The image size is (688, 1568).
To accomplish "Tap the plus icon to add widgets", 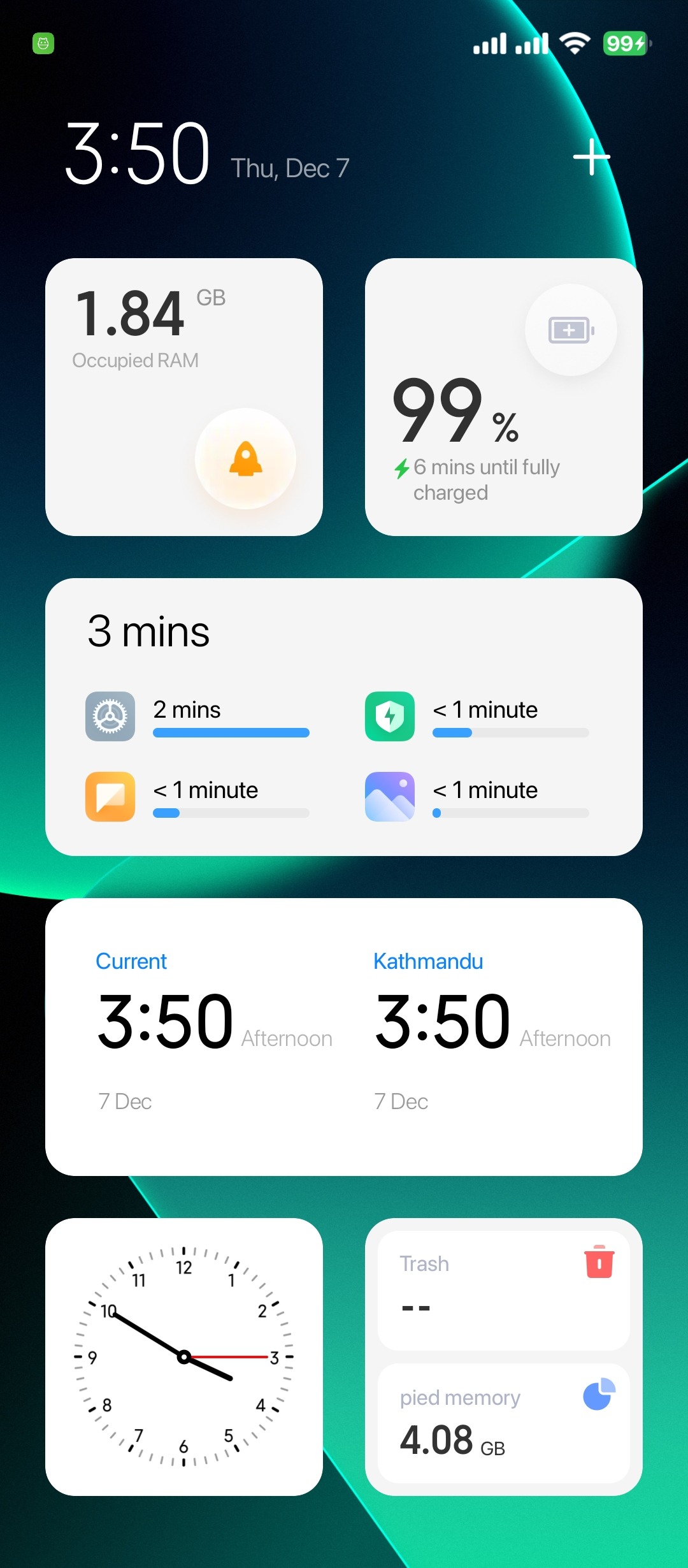I will pos(591,156).
